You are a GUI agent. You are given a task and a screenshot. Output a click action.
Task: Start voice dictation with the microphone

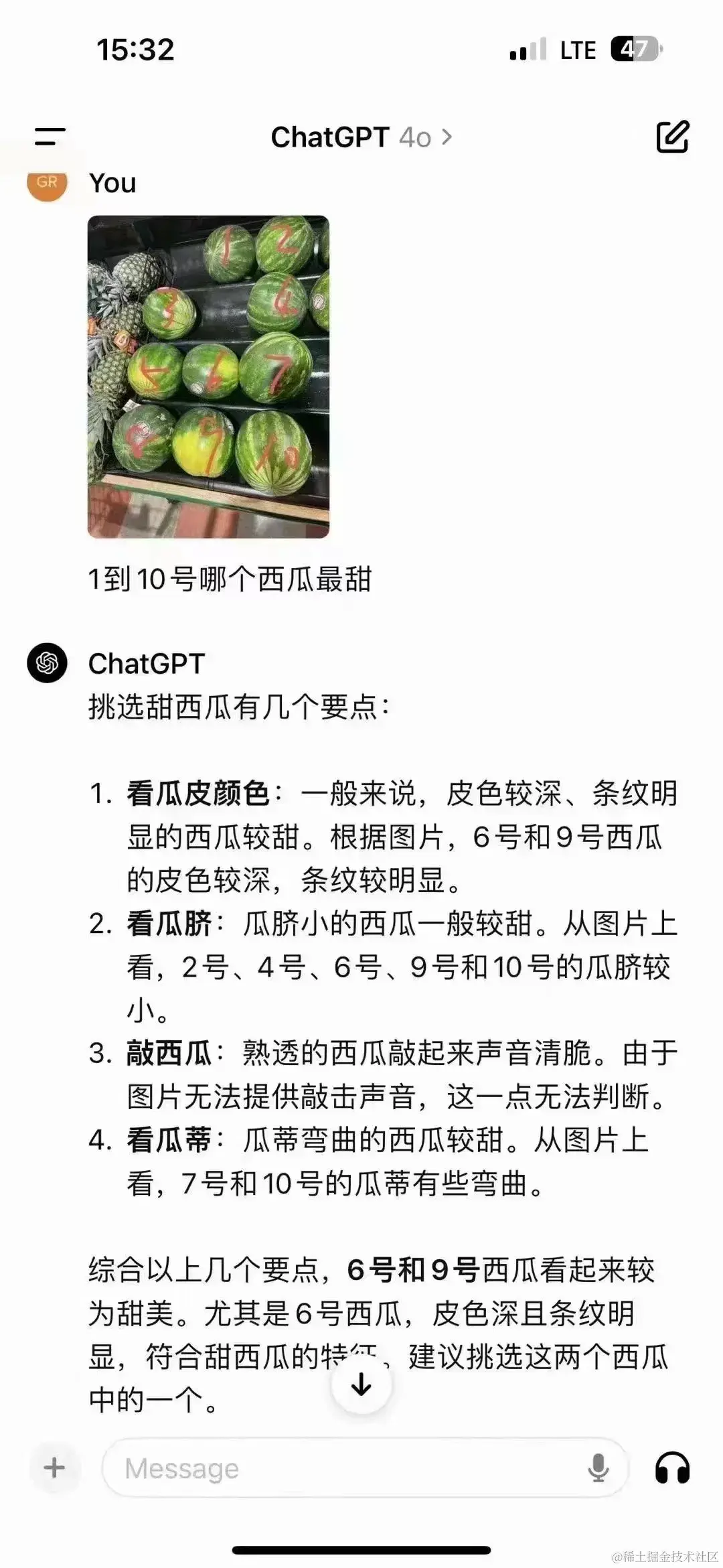(x=598, y=1468)
